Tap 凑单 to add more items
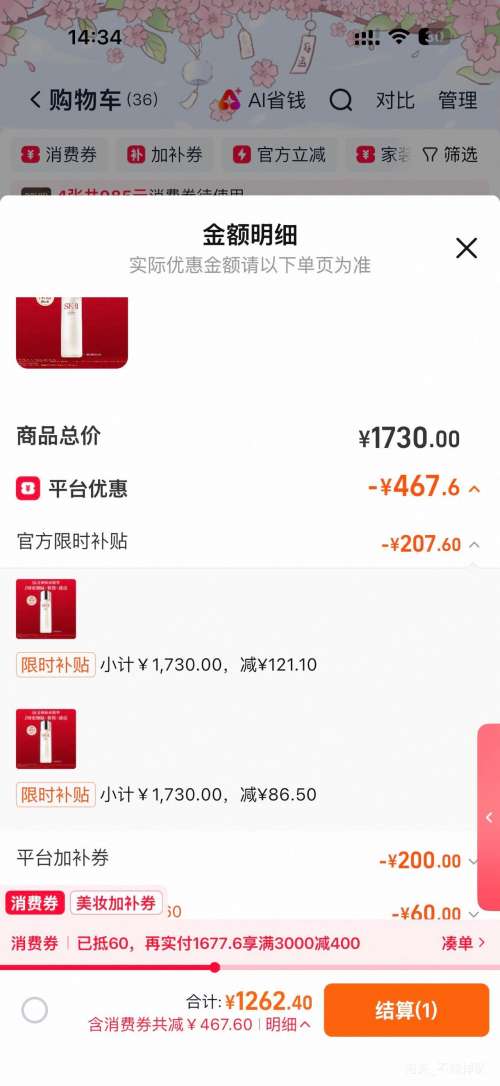Screen dimensions: 500x1086 (463, 943)
